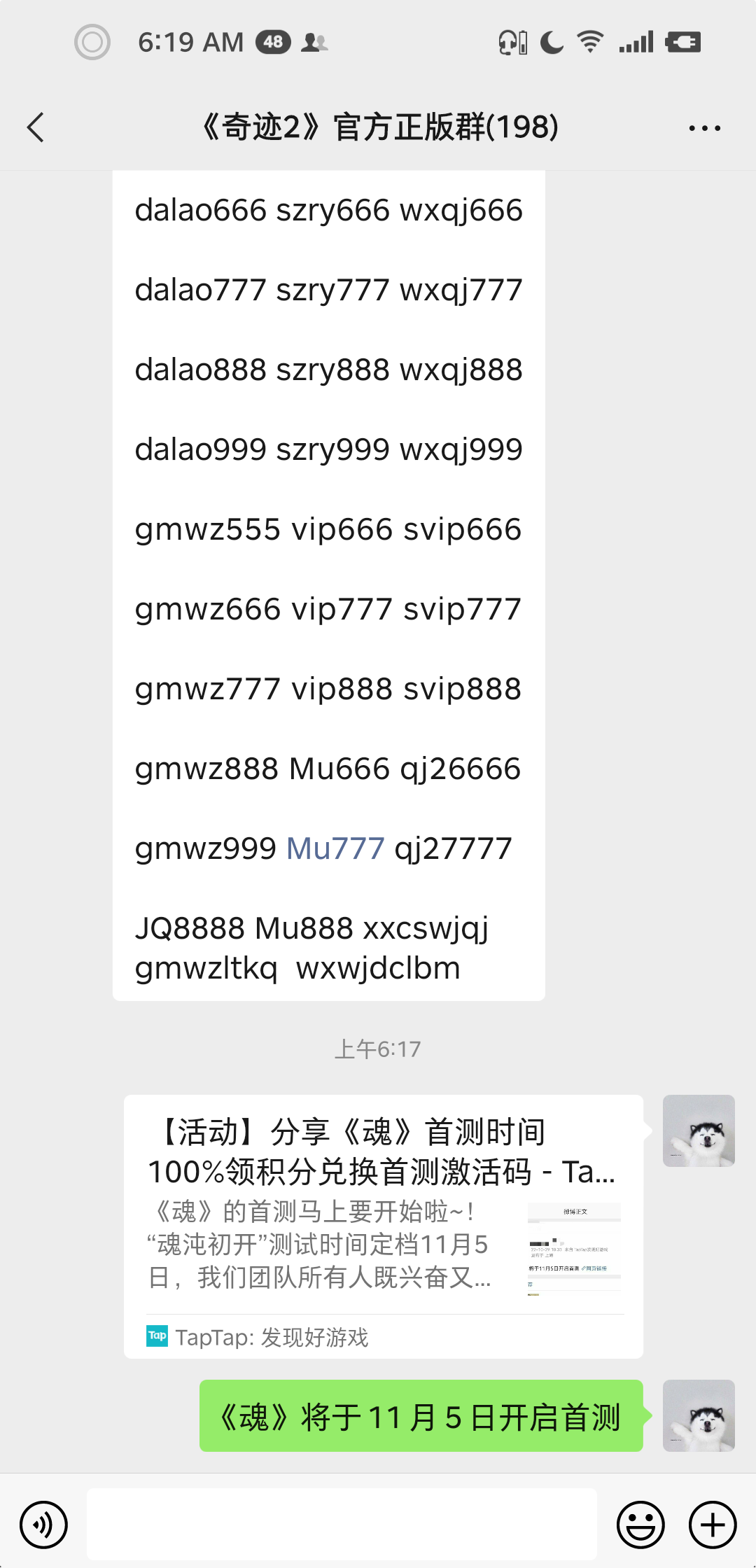Image resolution: width=756 pixels, height=1568 pixels.
Task: Go back from the group chat
Action: coord(36,127)
